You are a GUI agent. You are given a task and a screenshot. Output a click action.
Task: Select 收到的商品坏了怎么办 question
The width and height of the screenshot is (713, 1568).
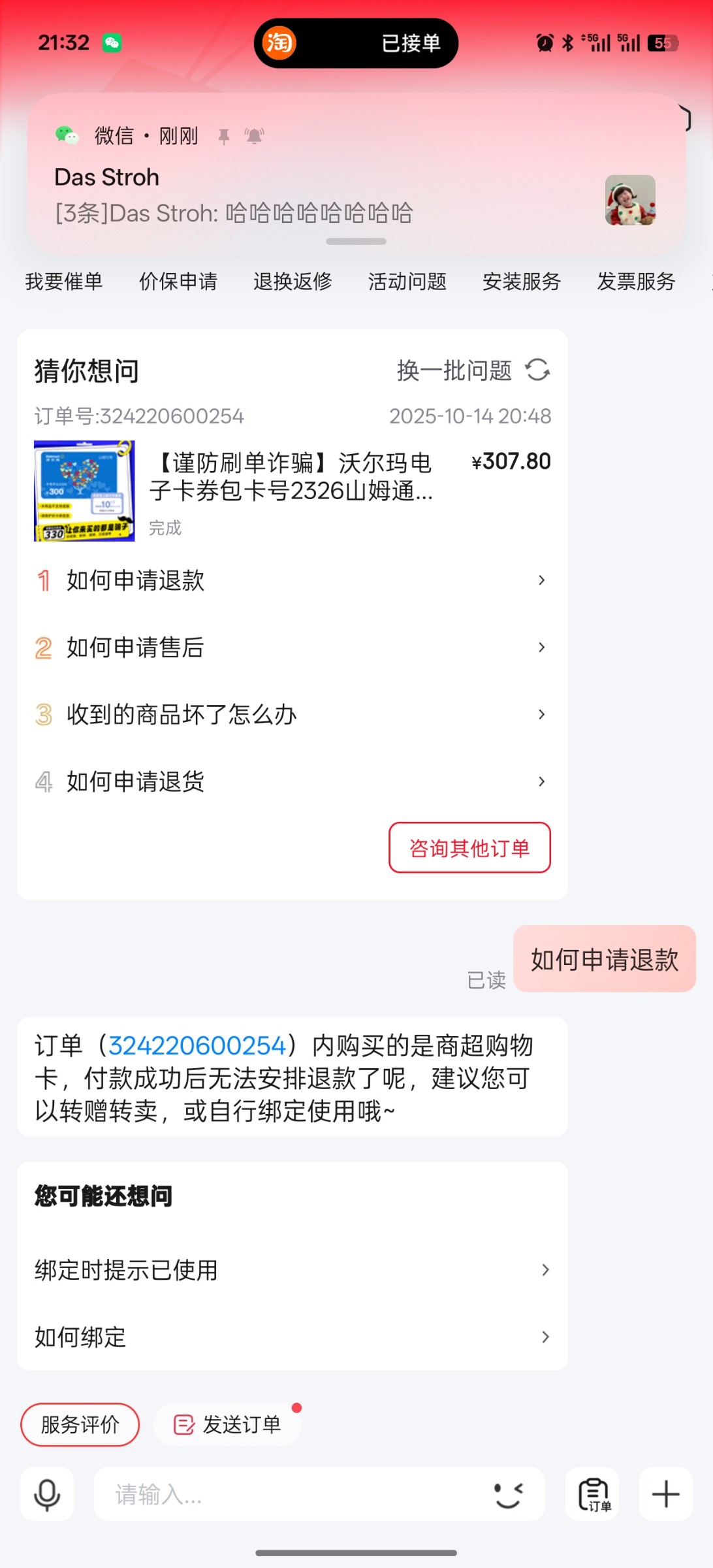pos(292,714)
